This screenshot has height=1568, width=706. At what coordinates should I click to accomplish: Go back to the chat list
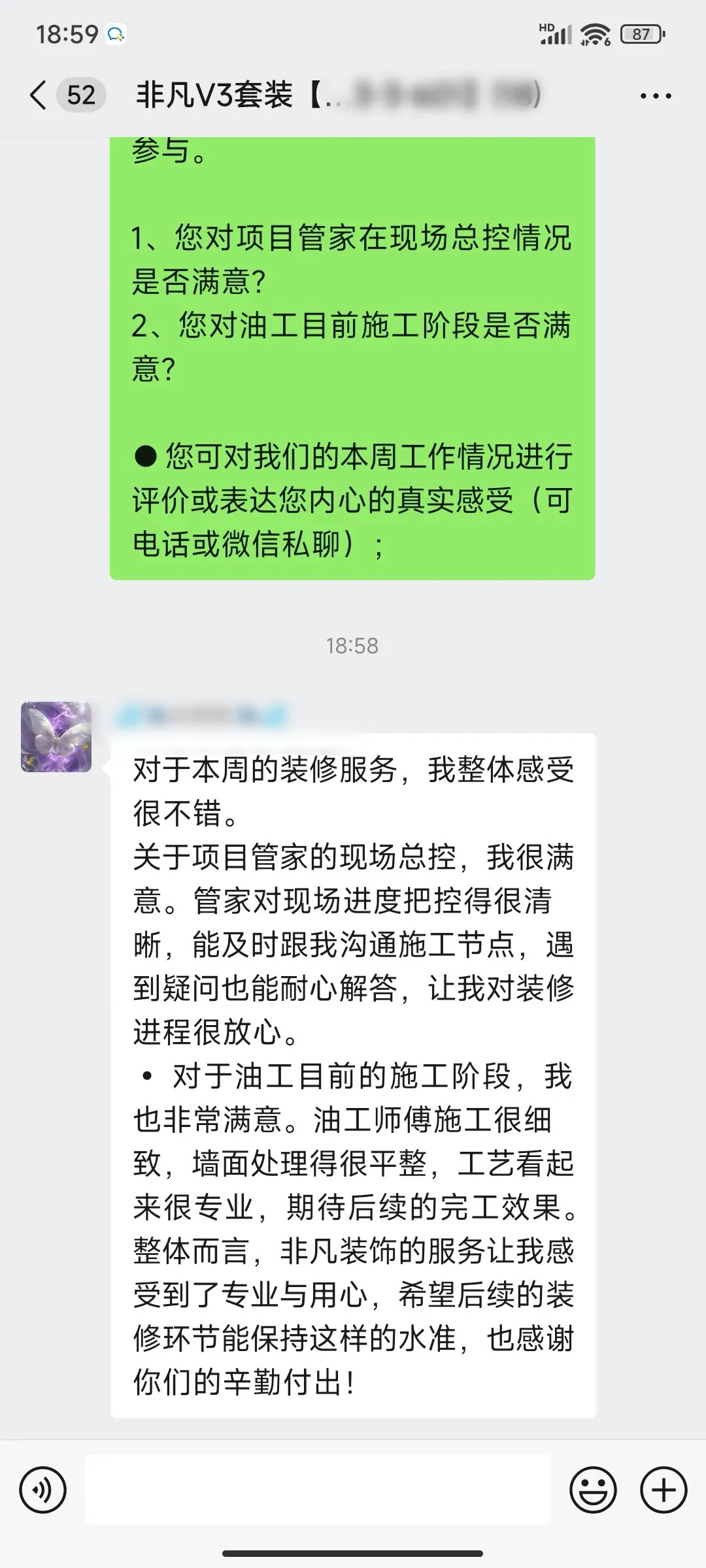click(39, 95)
